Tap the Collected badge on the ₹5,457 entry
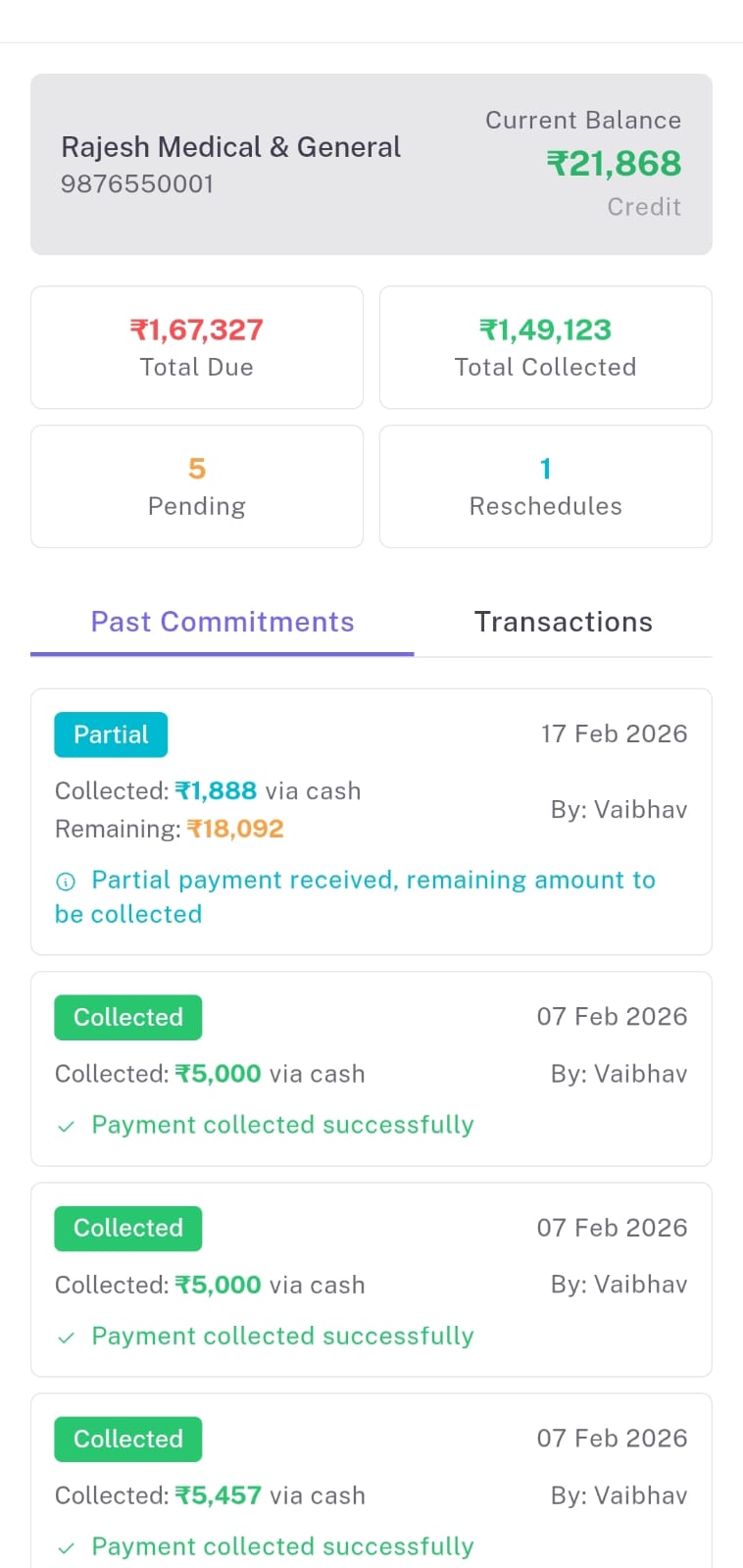Viewport: 743px width, 1568px height. point(127,1439)
